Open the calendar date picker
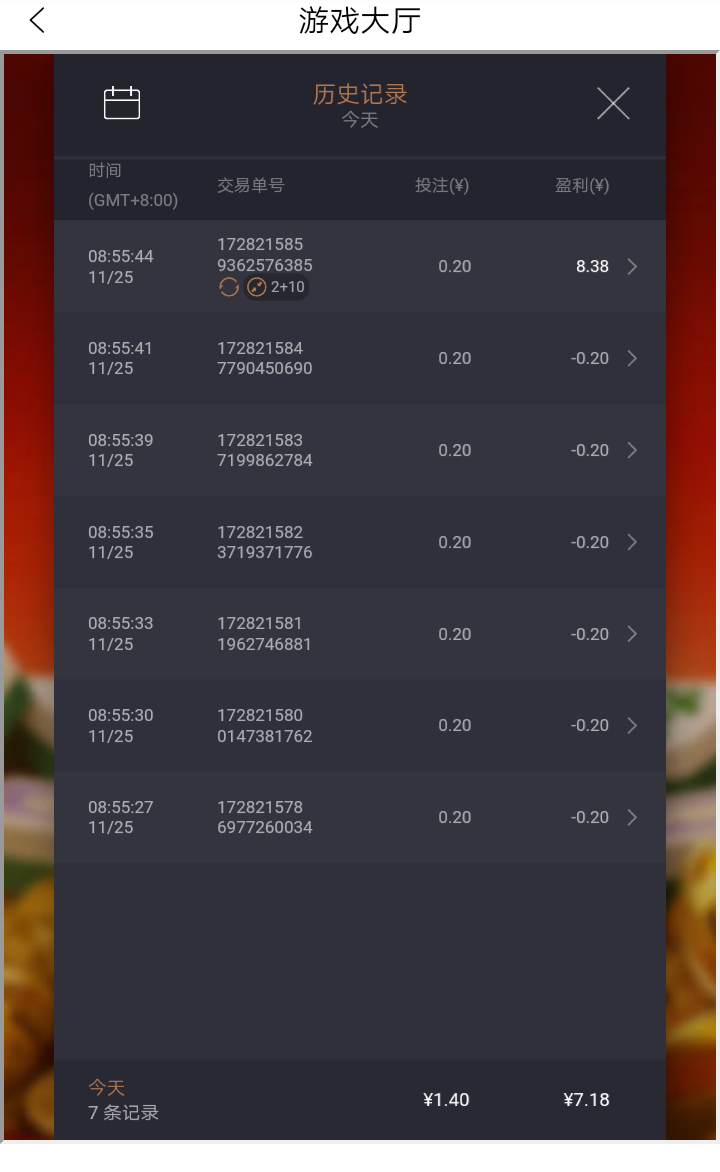The image size is (720, 1172). click(122, 103)
